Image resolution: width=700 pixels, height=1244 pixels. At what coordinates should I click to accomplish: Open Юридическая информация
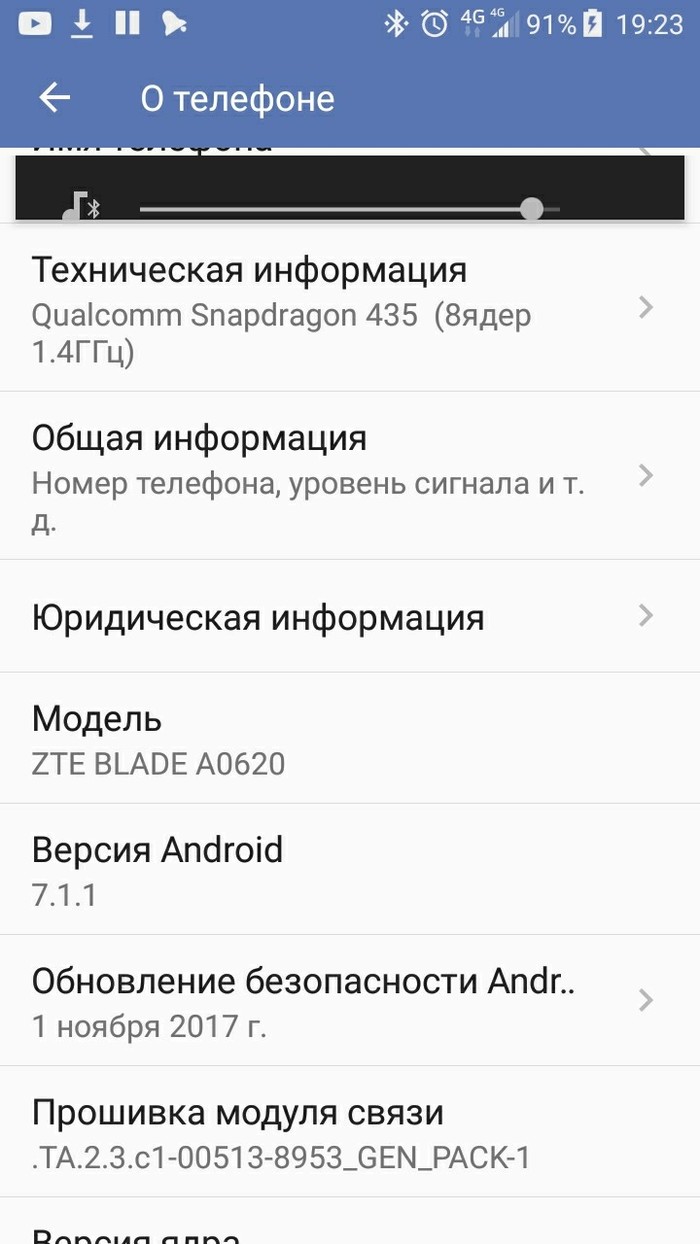click(340, 616)
